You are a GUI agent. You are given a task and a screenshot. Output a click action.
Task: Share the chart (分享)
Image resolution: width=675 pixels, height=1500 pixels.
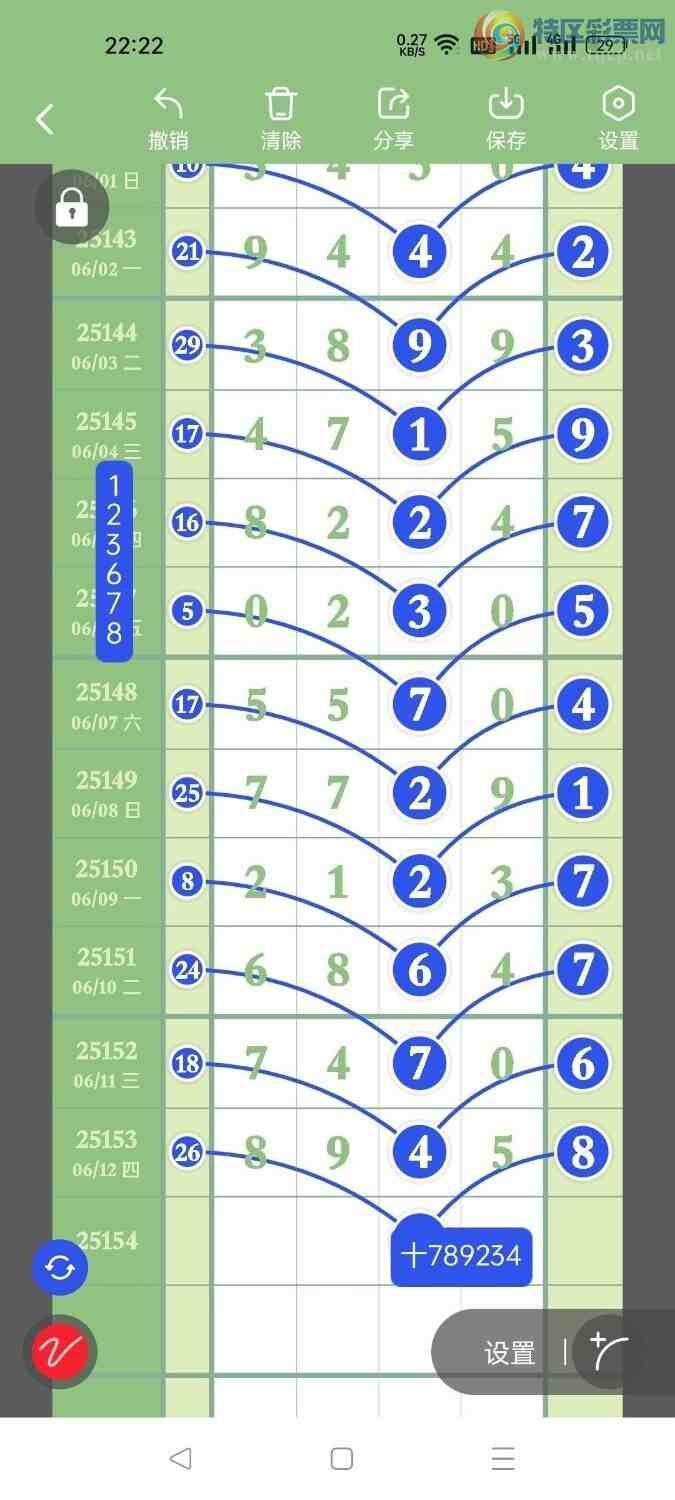[x=394, y=119]
